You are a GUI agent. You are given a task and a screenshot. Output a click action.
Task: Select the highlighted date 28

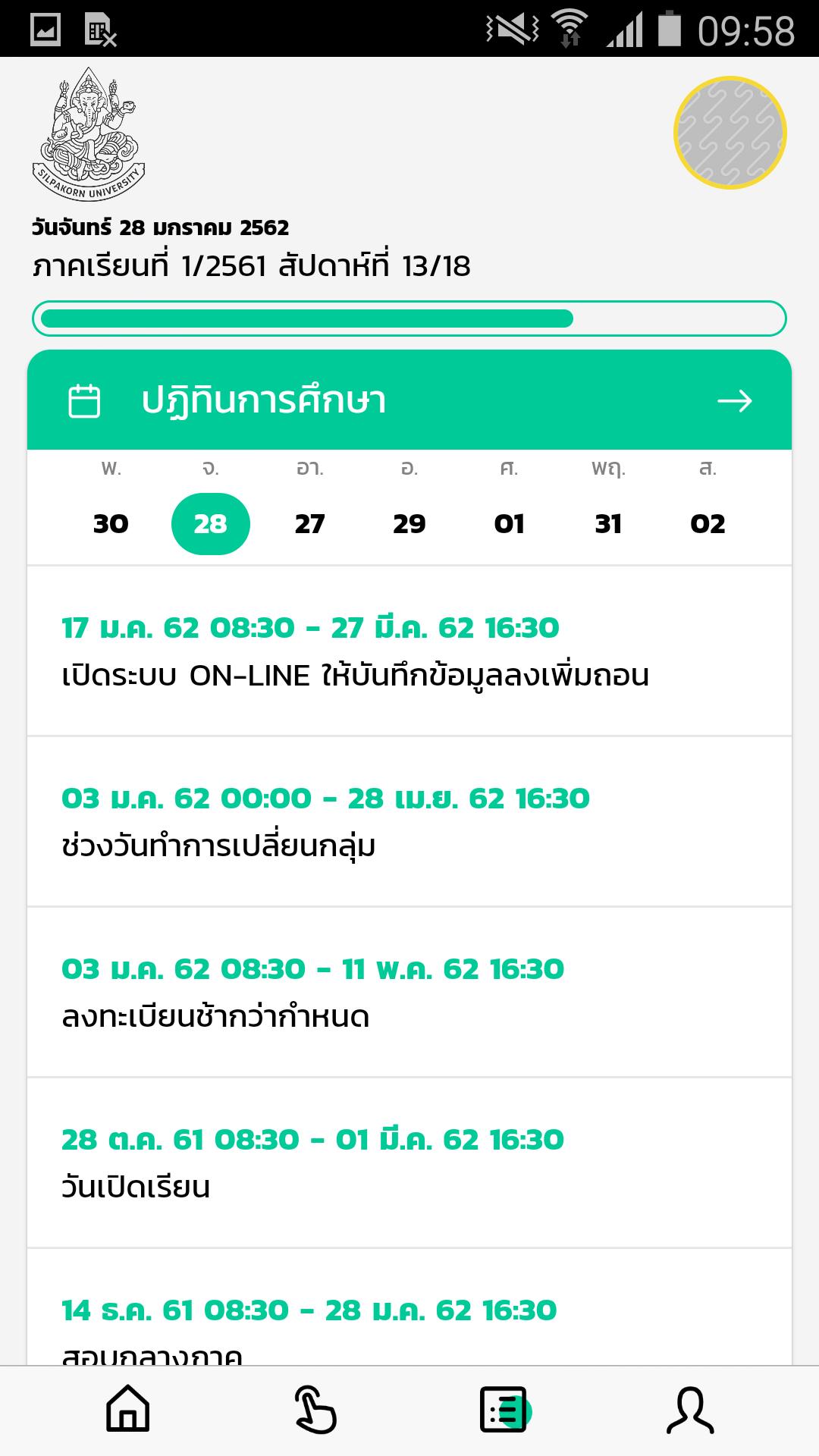click(x=210, y=523)
